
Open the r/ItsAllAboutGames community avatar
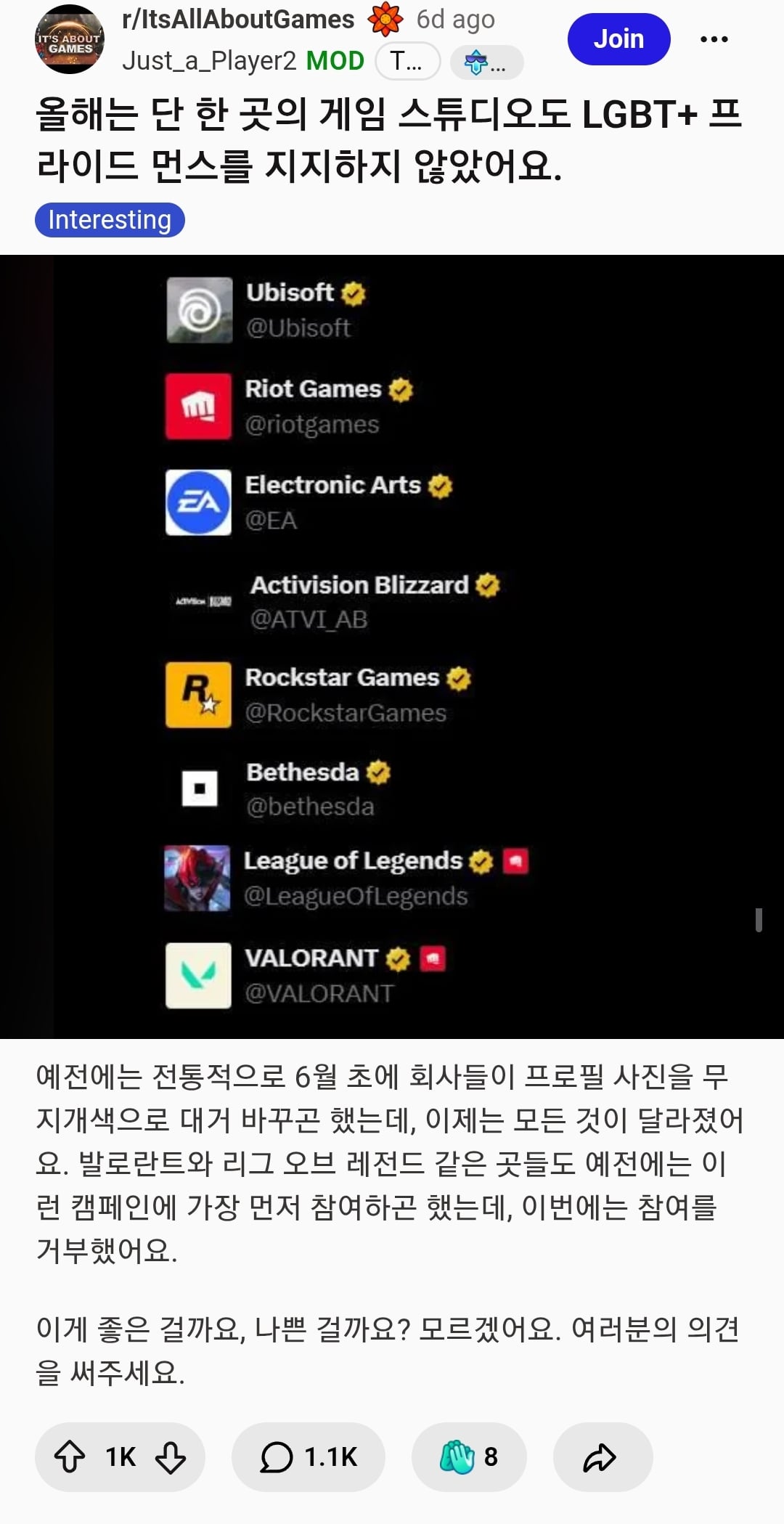pyautogui.click(x=70, y=39)
